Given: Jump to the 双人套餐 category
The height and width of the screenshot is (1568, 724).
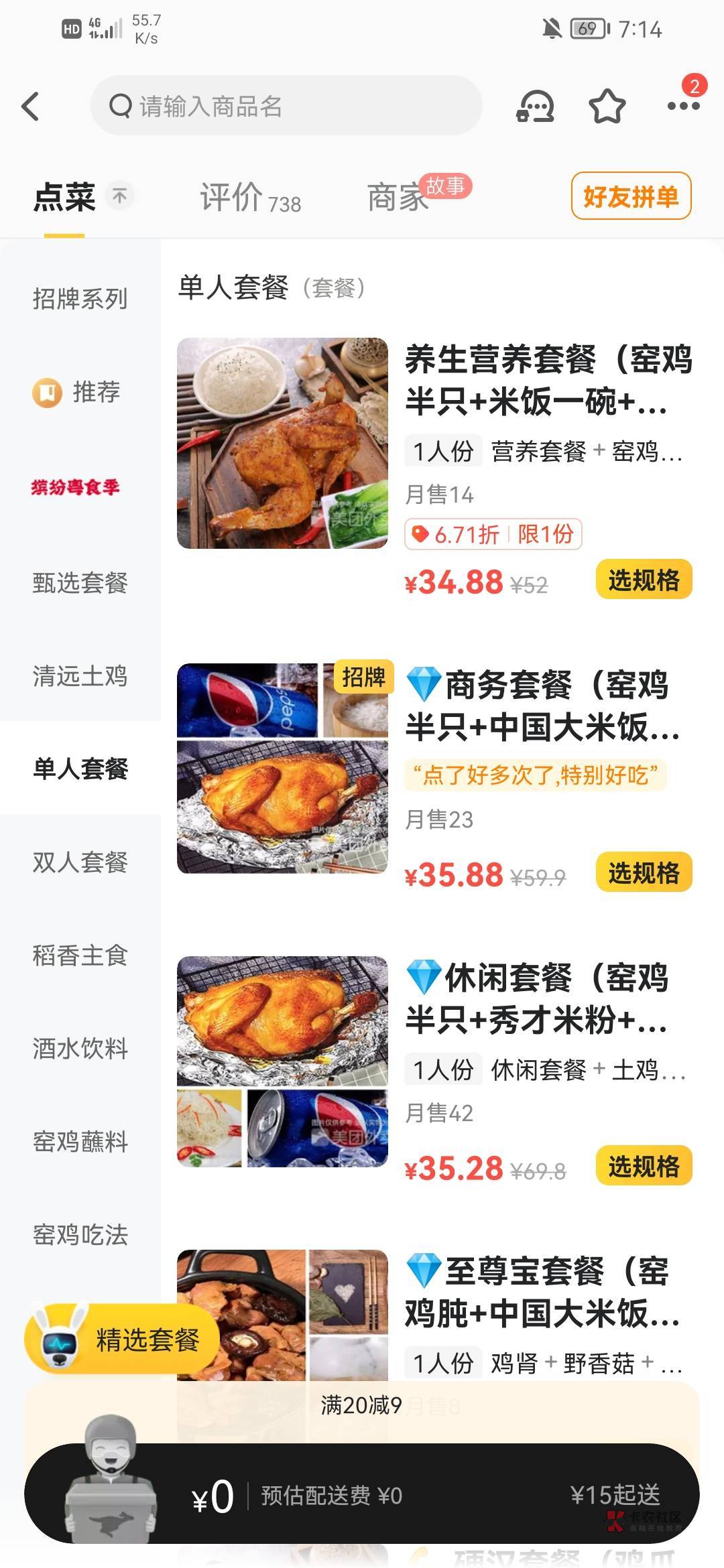Looking at the screenshot, I should coord(80,862).
